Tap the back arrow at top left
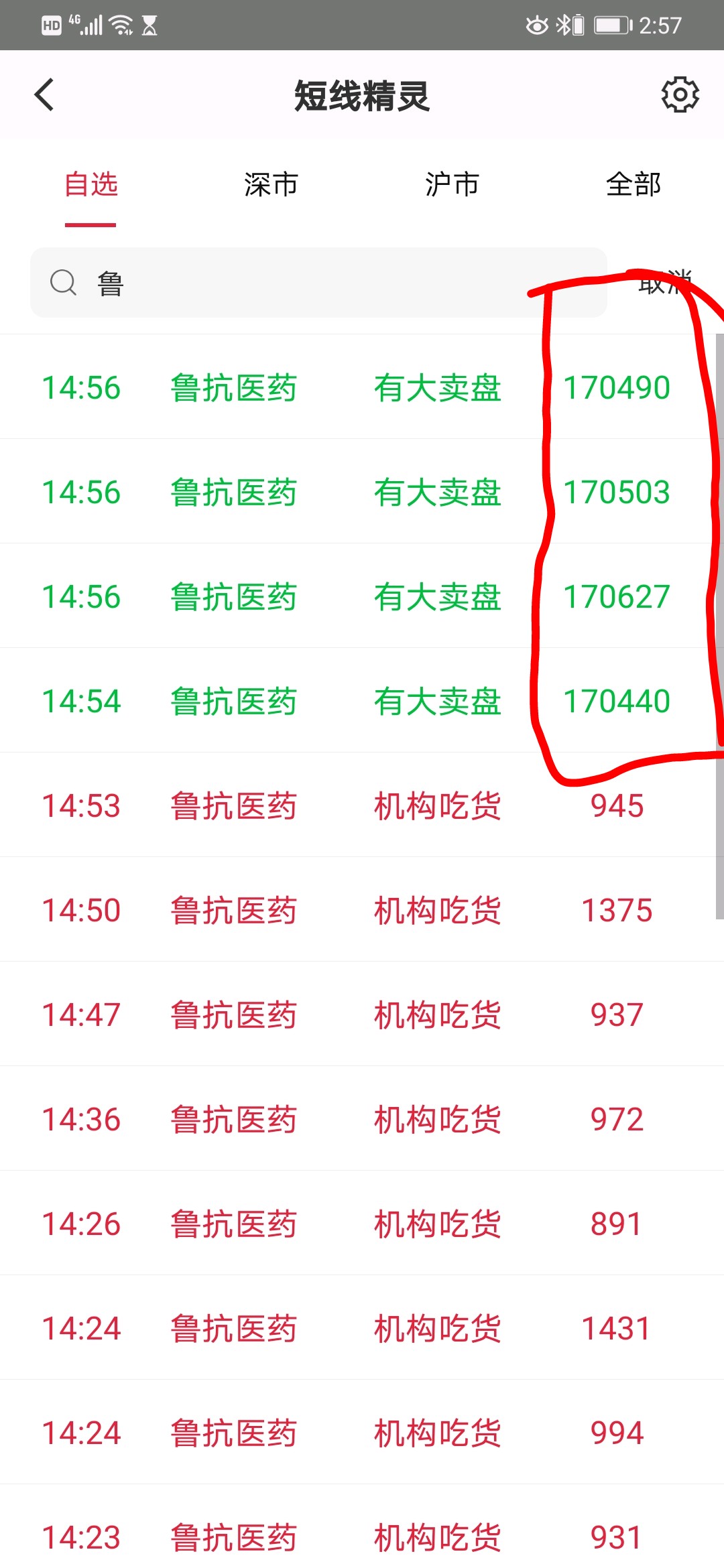This screenshot has height=1568, width=724. pos(44,94)
